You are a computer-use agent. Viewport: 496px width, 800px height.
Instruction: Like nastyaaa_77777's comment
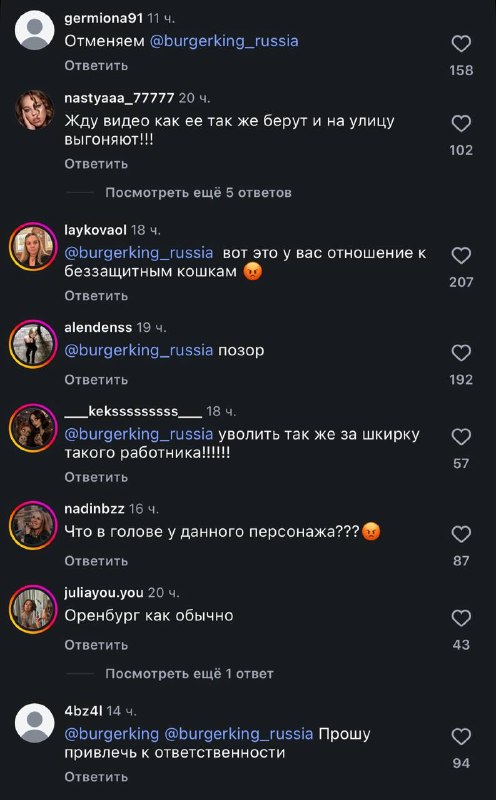[x=461, y=124]
